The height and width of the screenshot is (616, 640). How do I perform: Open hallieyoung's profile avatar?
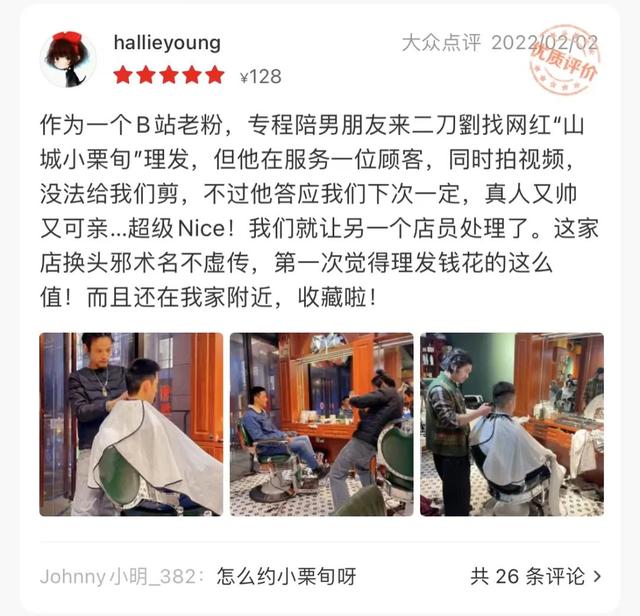(x=68, y=58)
